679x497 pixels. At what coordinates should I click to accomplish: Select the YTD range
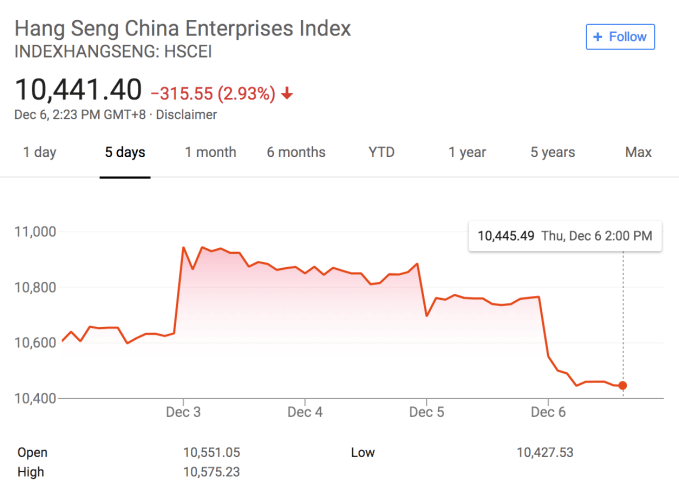point(381,152)
